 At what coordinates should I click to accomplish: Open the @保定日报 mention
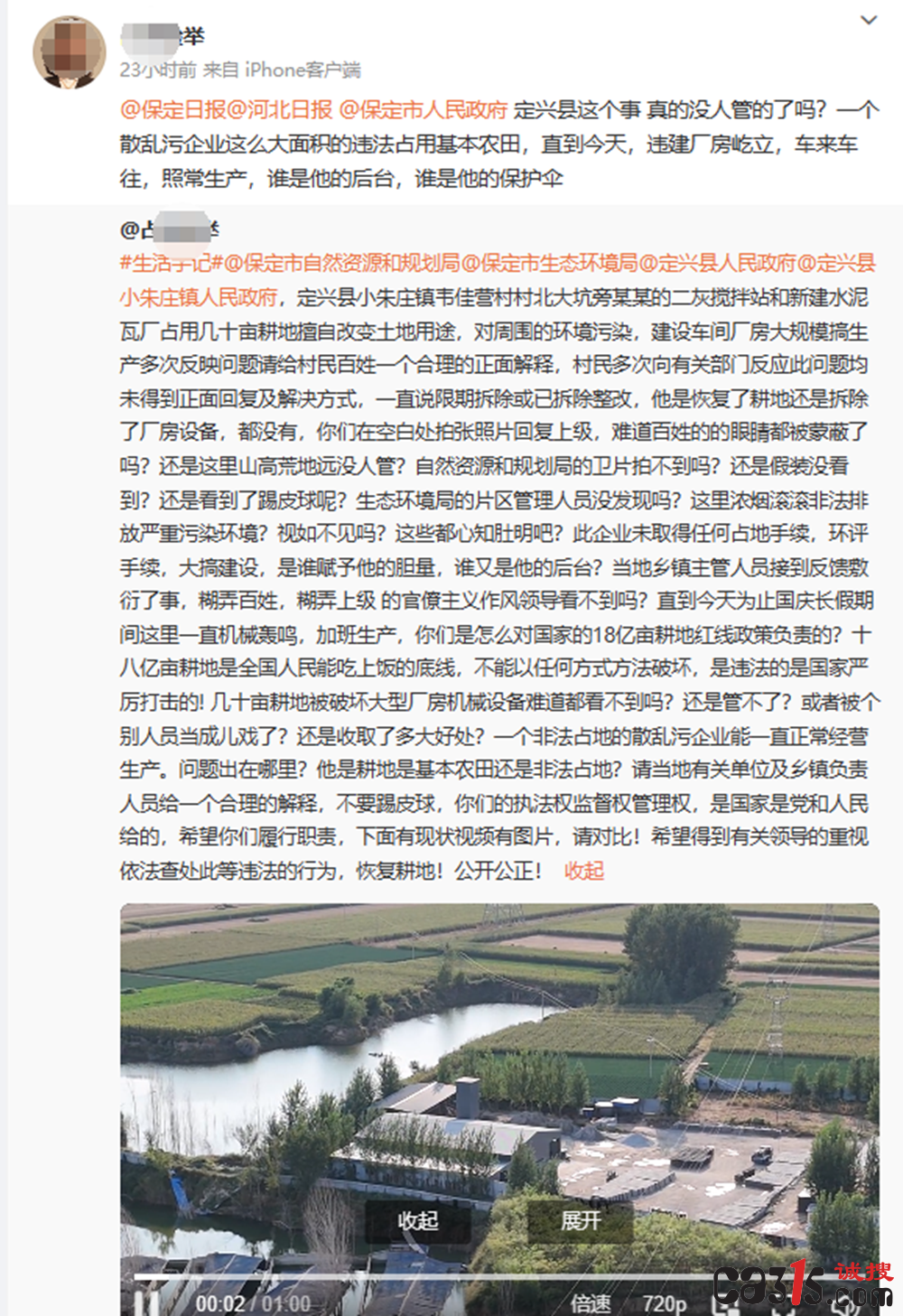click(172, 110)
